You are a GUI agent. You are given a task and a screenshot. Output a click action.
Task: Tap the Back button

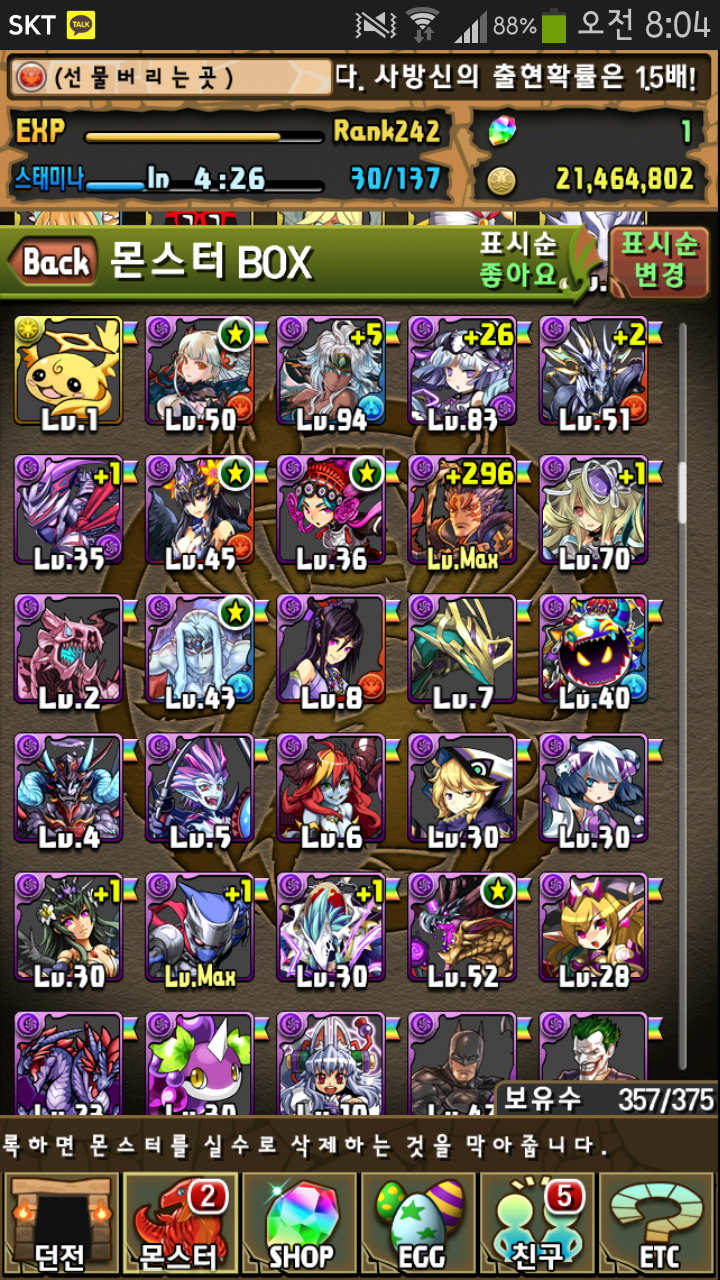55,263
